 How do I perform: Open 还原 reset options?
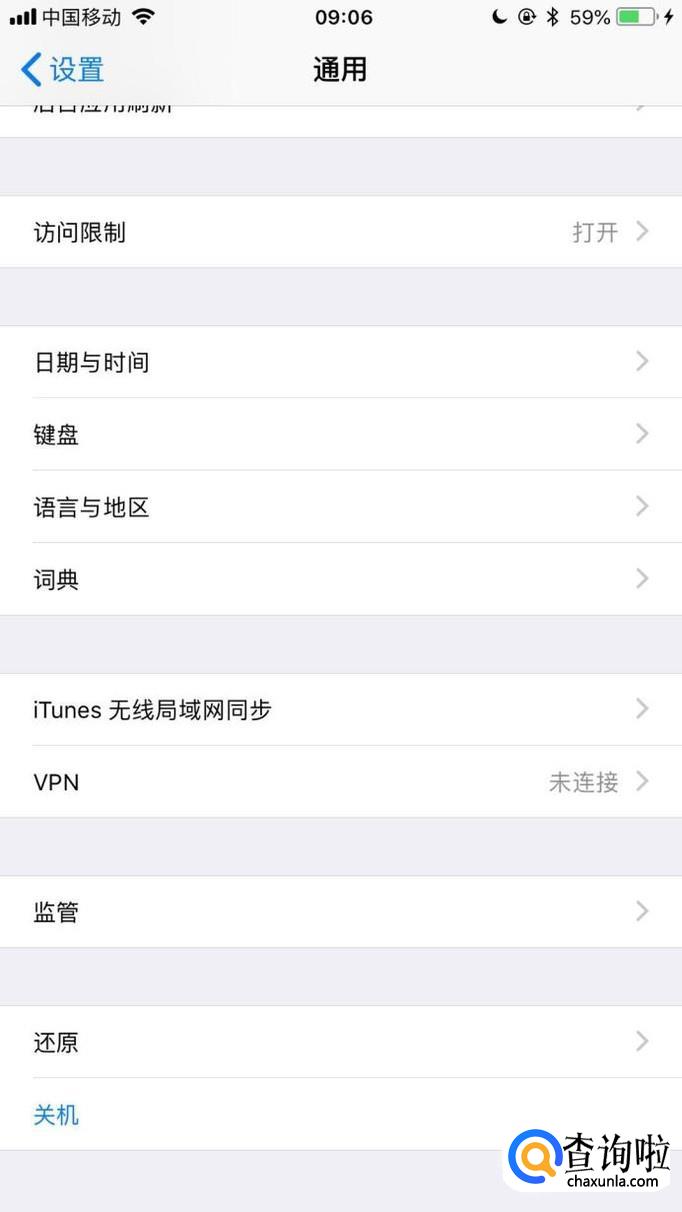click(x=340, y=1042)
